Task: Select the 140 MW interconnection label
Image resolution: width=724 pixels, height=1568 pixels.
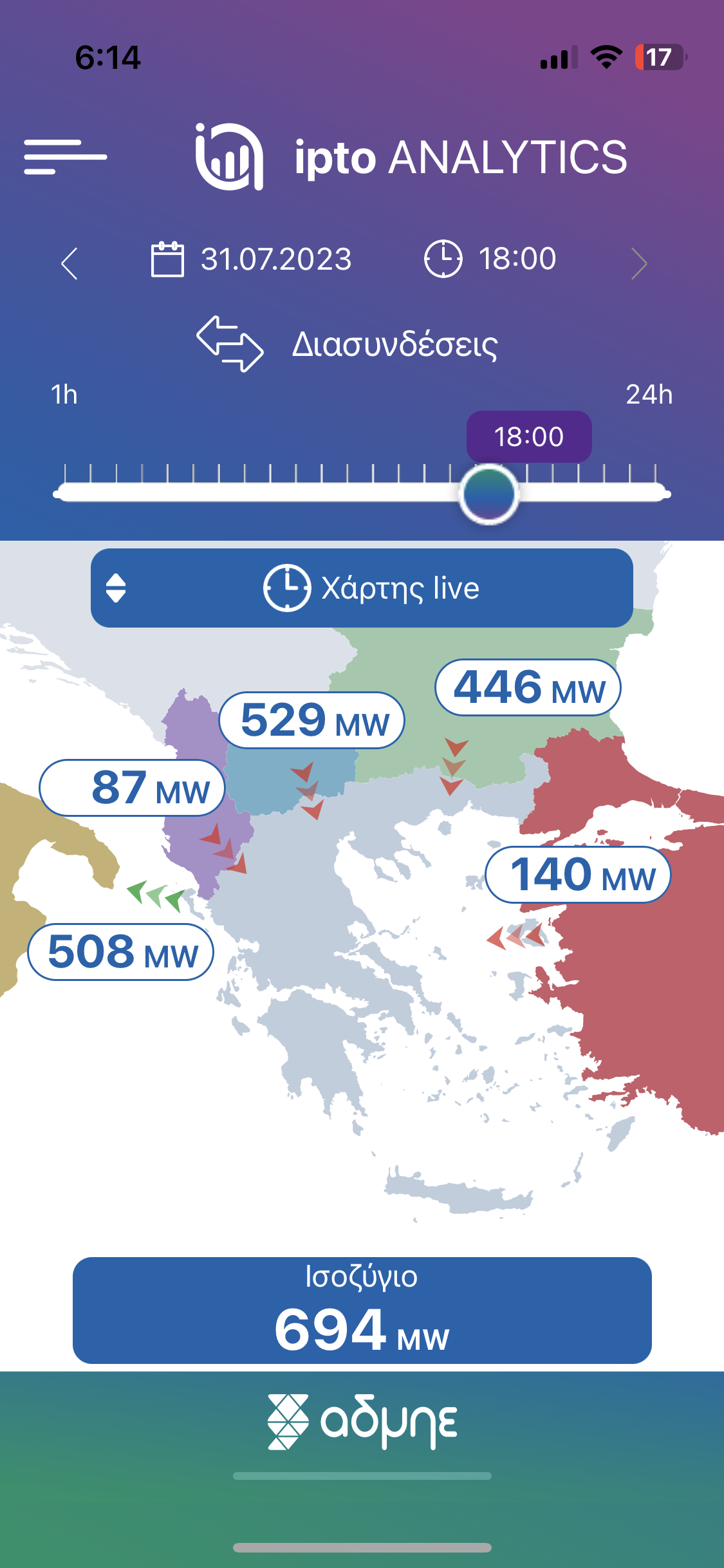Action: point(578,875)
